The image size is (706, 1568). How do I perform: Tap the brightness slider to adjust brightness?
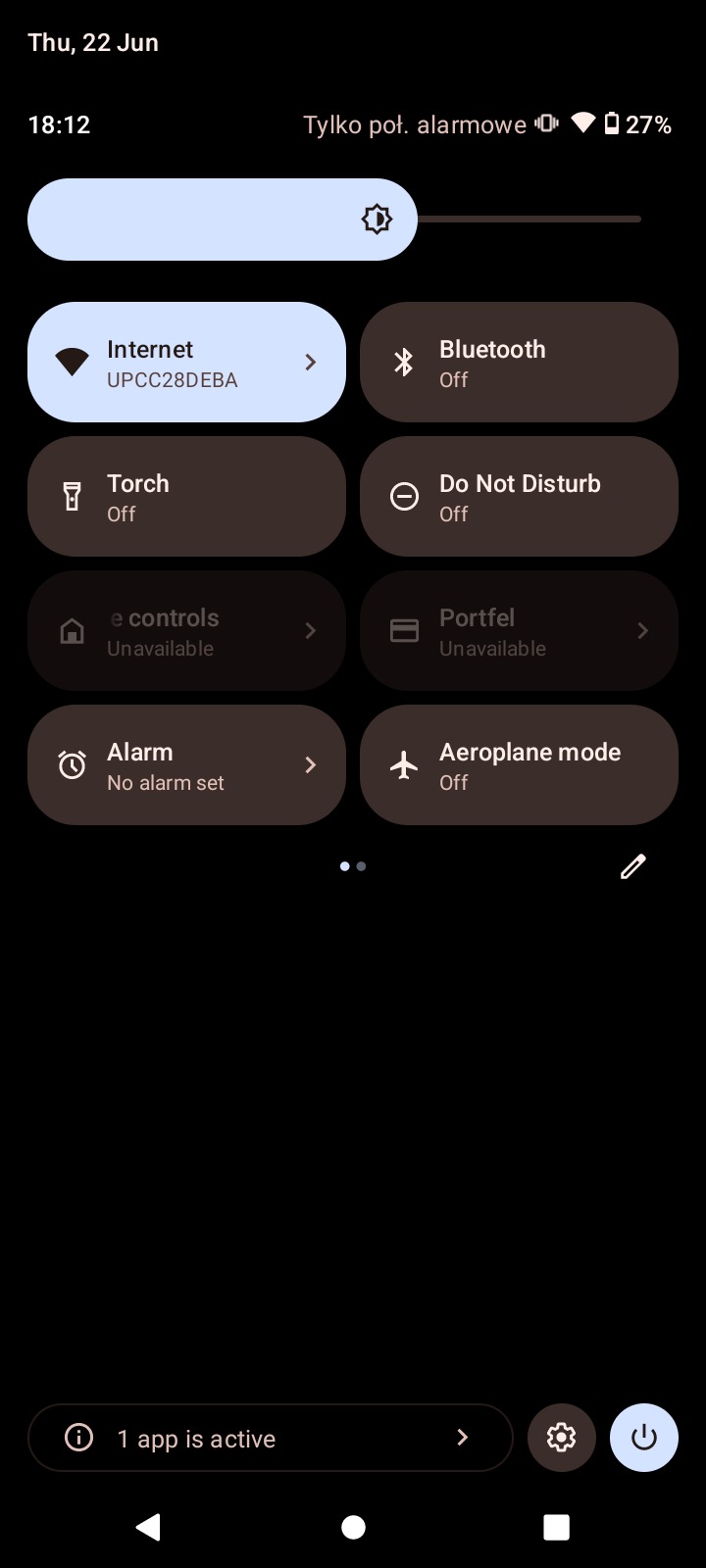point(334,220)
